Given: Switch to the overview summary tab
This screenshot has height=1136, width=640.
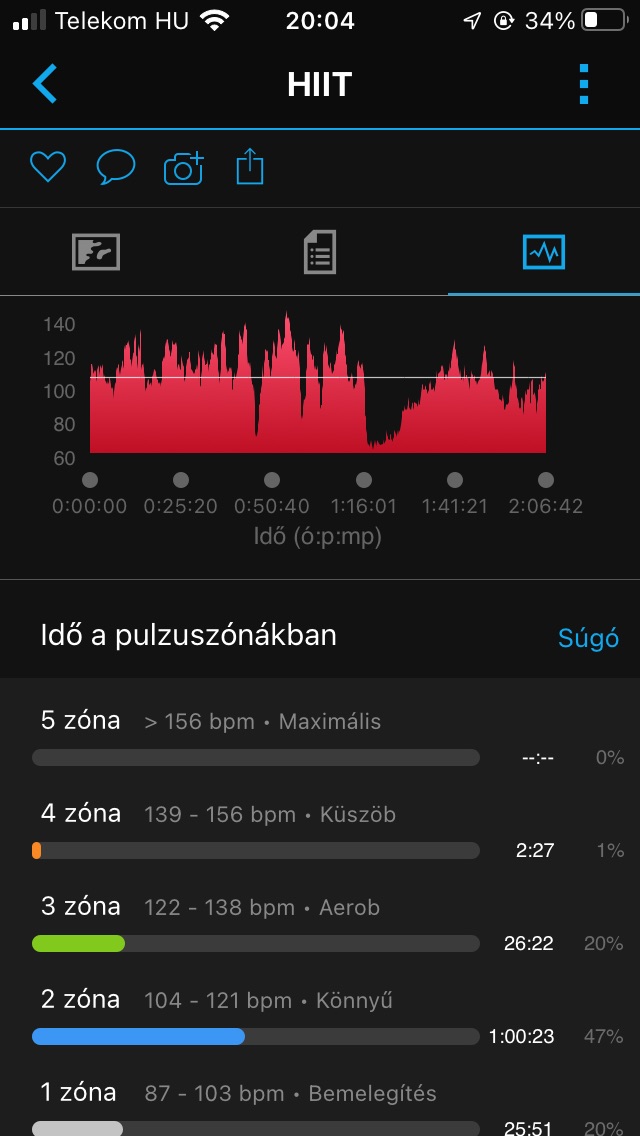Looking at the screenshot, I should [96, 252].
